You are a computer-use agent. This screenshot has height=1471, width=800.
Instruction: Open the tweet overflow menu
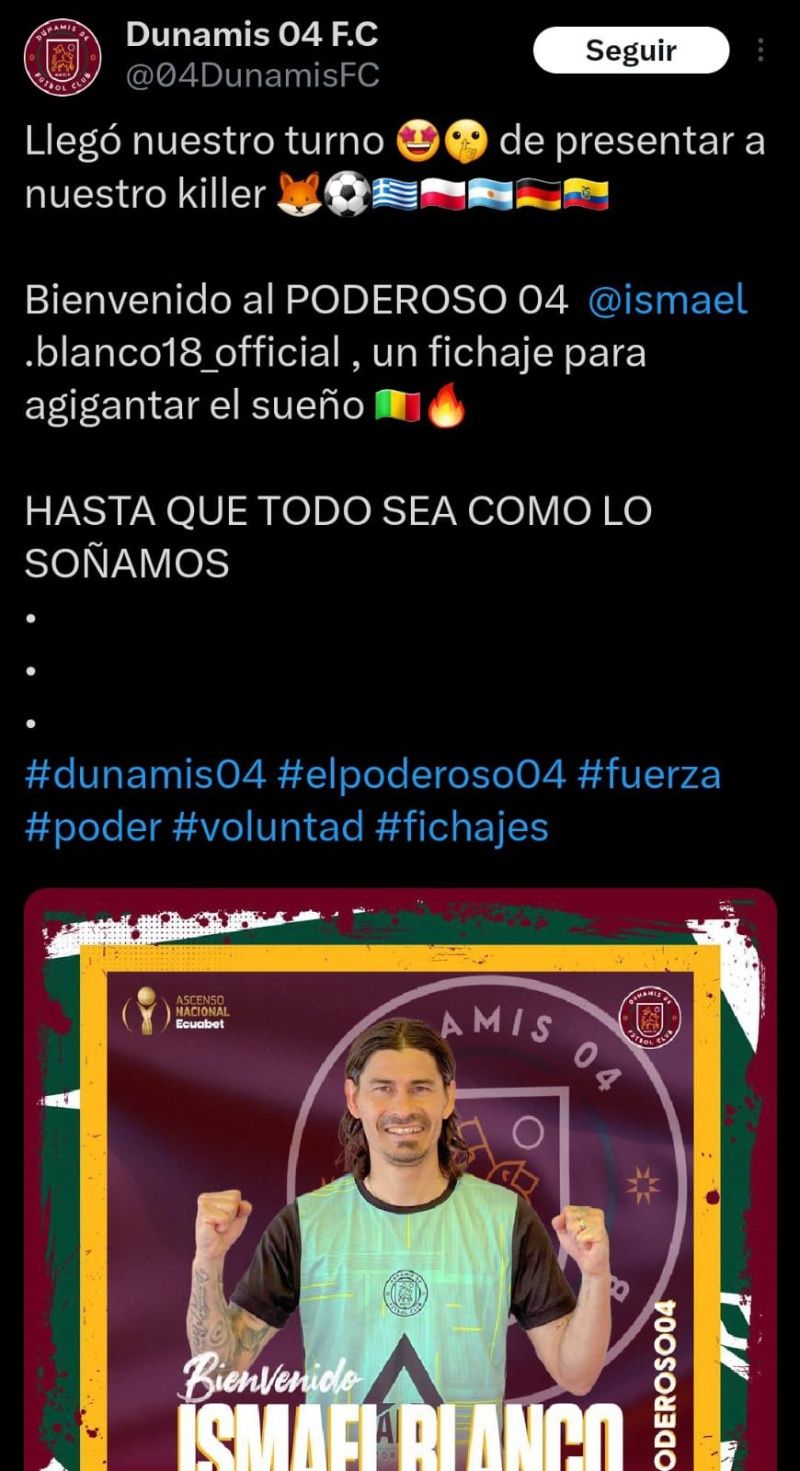[x=761, y=50]
